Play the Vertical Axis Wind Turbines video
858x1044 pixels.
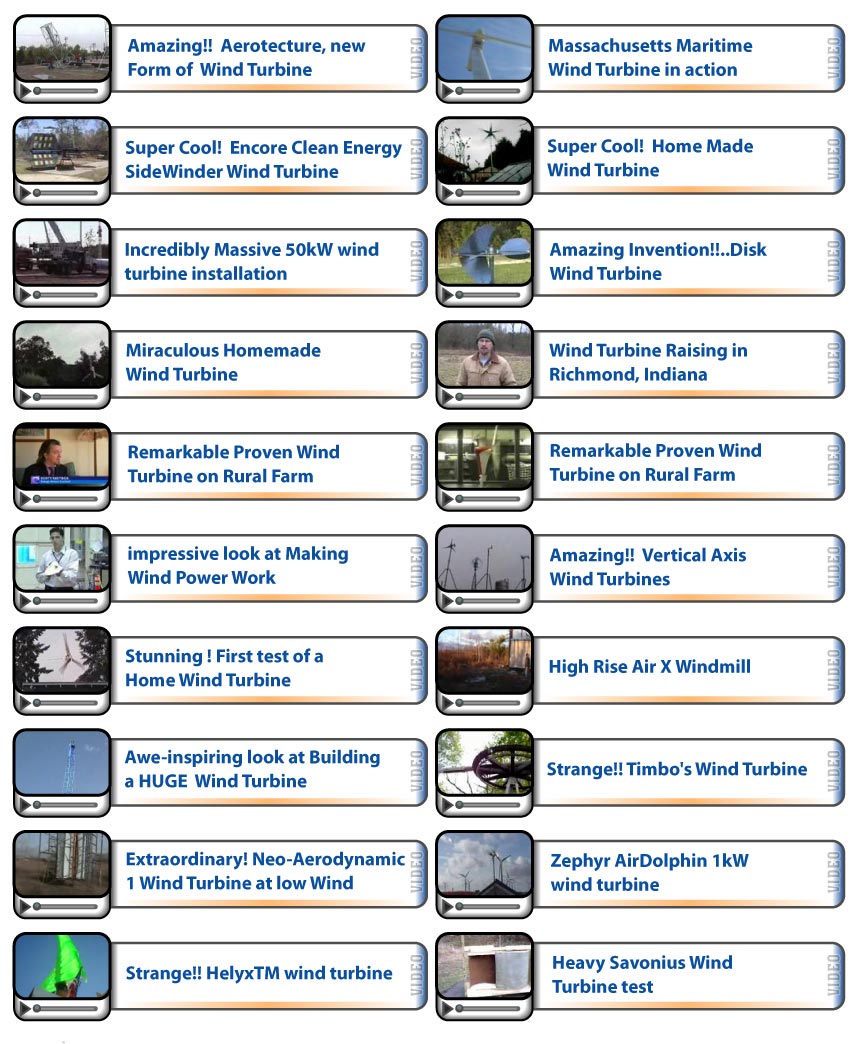[x=647, y=567]
